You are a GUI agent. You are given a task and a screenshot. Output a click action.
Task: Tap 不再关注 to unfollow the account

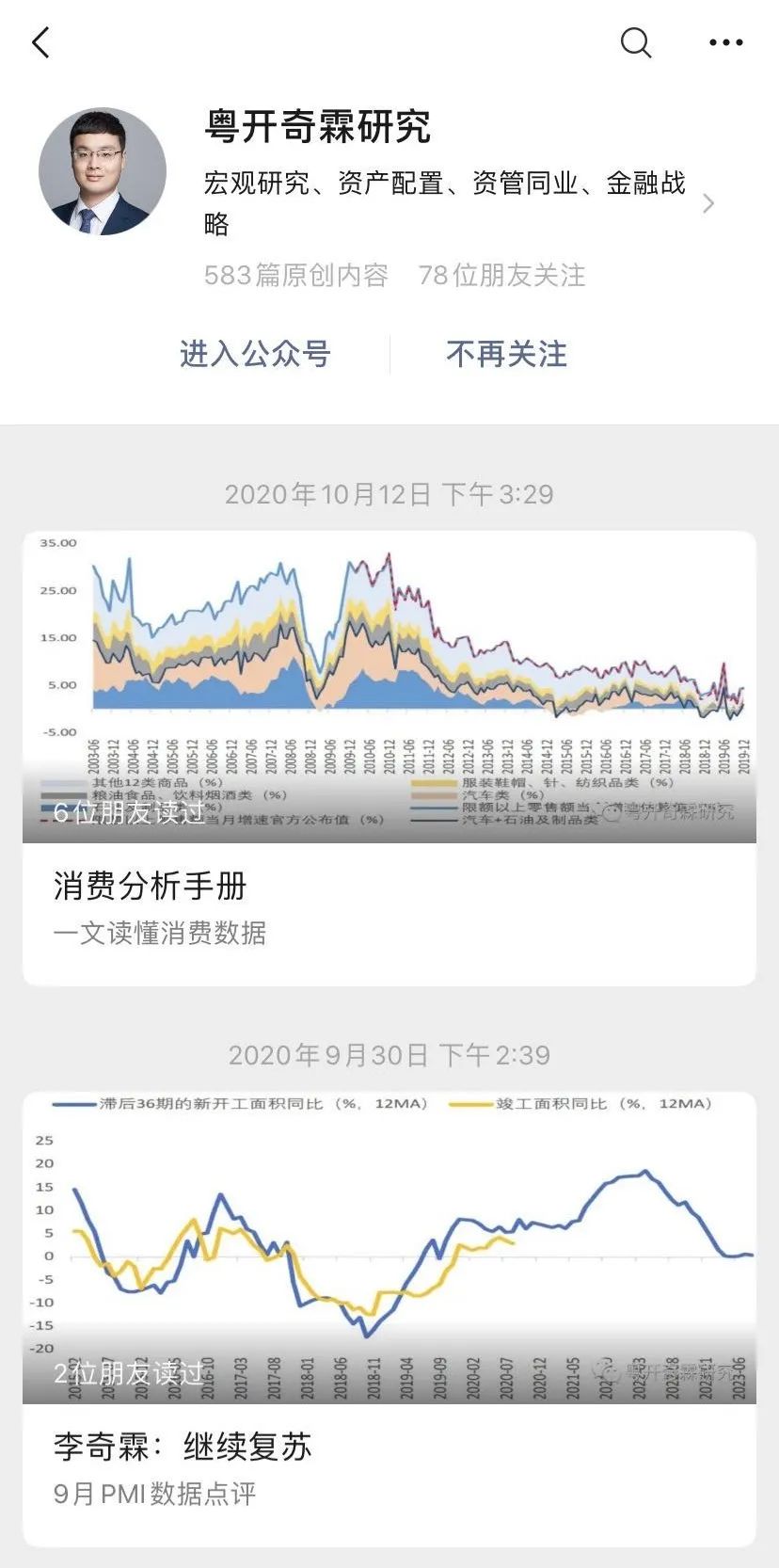506,355
